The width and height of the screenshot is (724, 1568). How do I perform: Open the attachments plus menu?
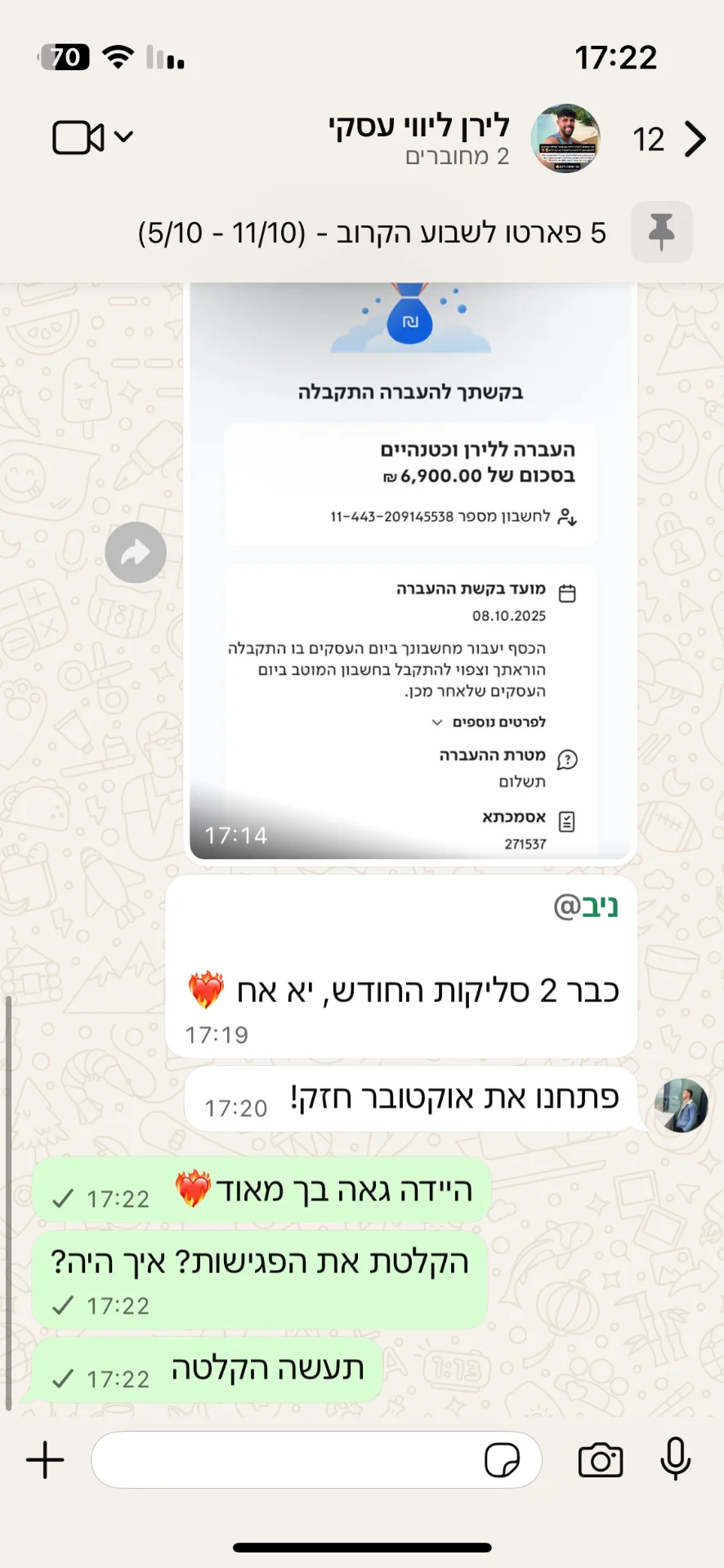(46, 1460)
